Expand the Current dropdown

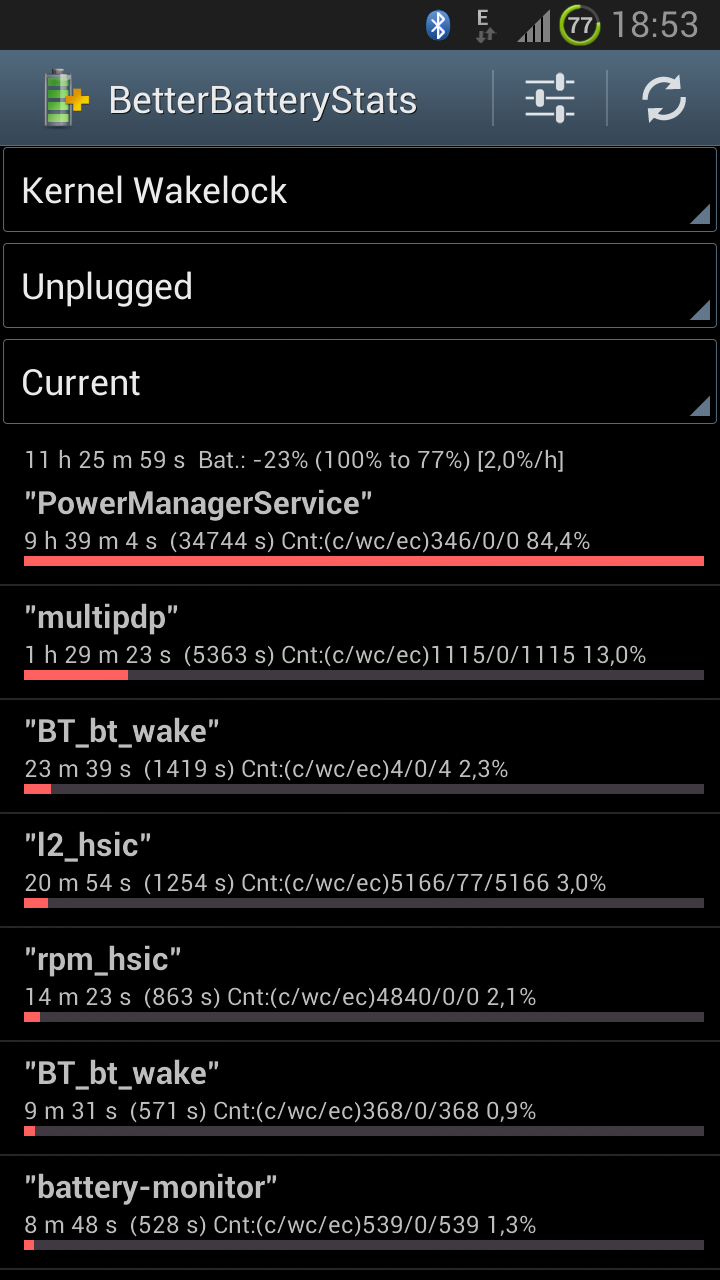point(360,382)
